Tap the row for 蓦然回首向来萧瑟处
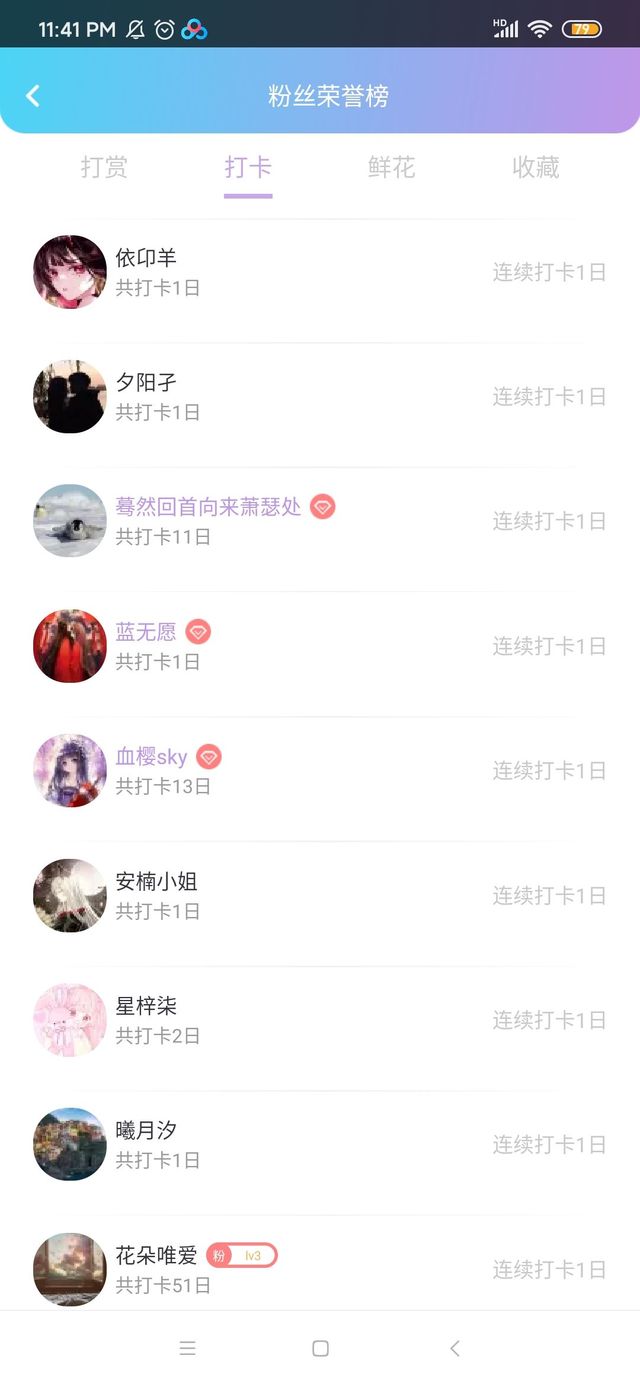Screen dimensions: 640x1387 [x=320, y=521]
